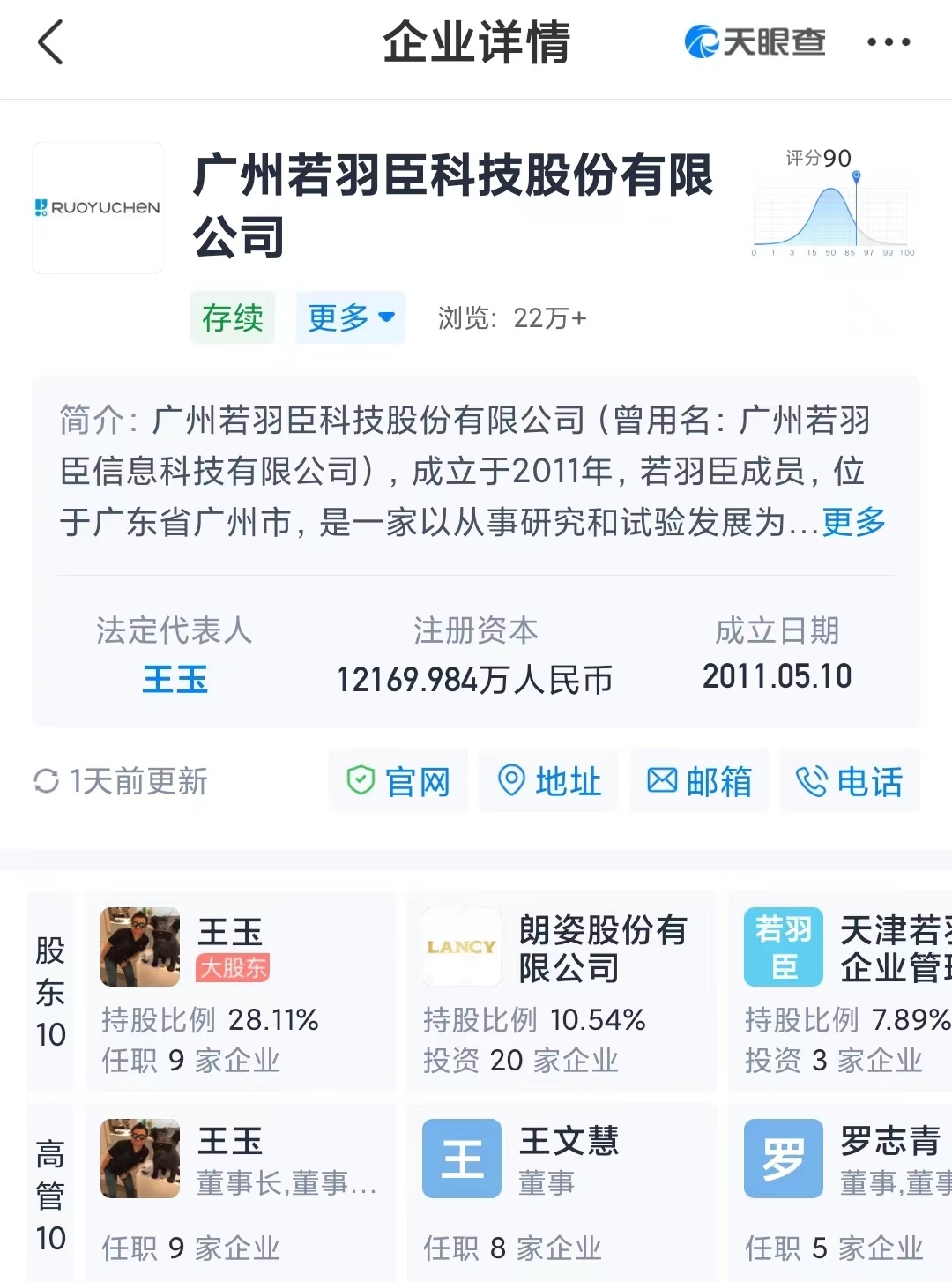This screenshot has width=952, height=1282.
Task: Open legal representative 王玉's profile
Action: pyautogui.click(x=175, y=680)
